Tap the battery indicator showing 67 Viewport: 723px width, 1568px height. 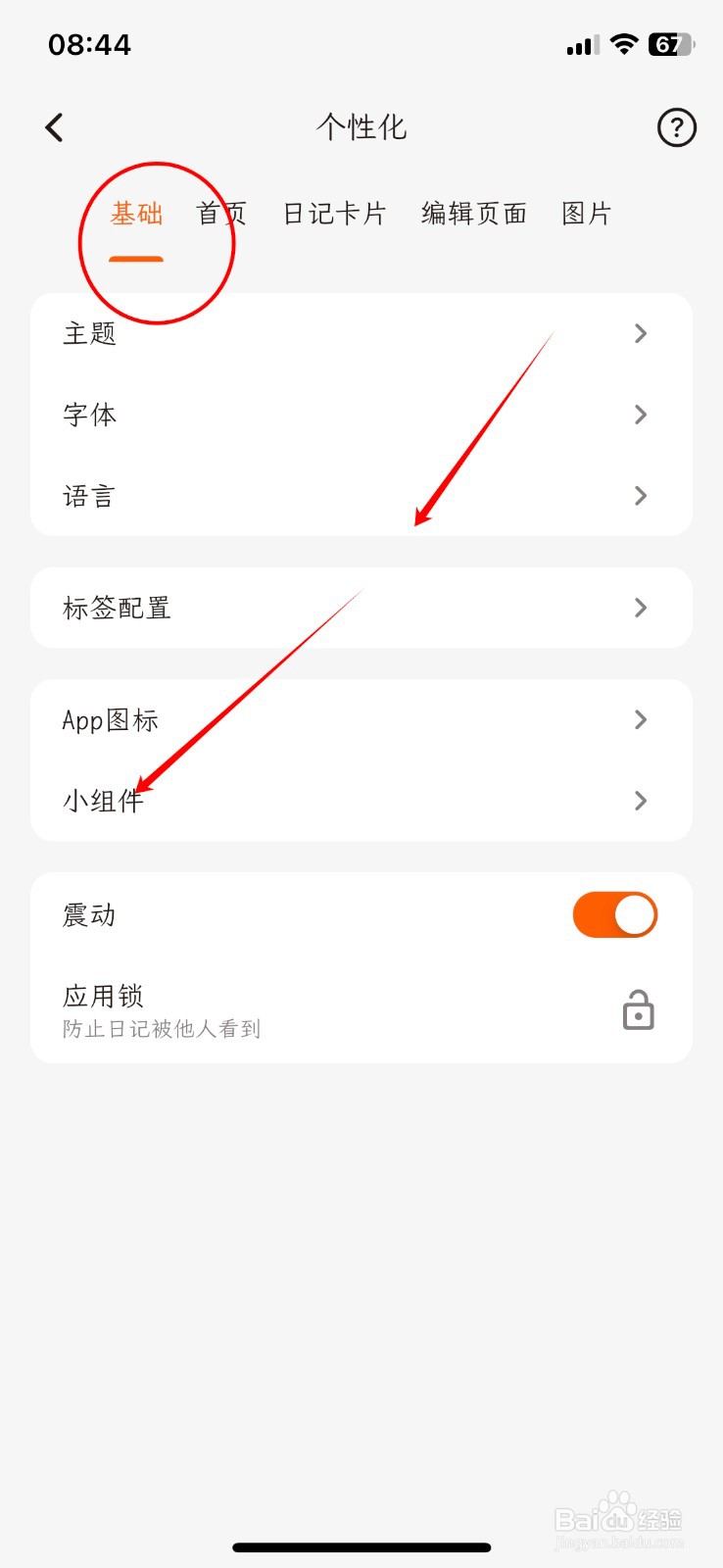(x=670, y=43)
